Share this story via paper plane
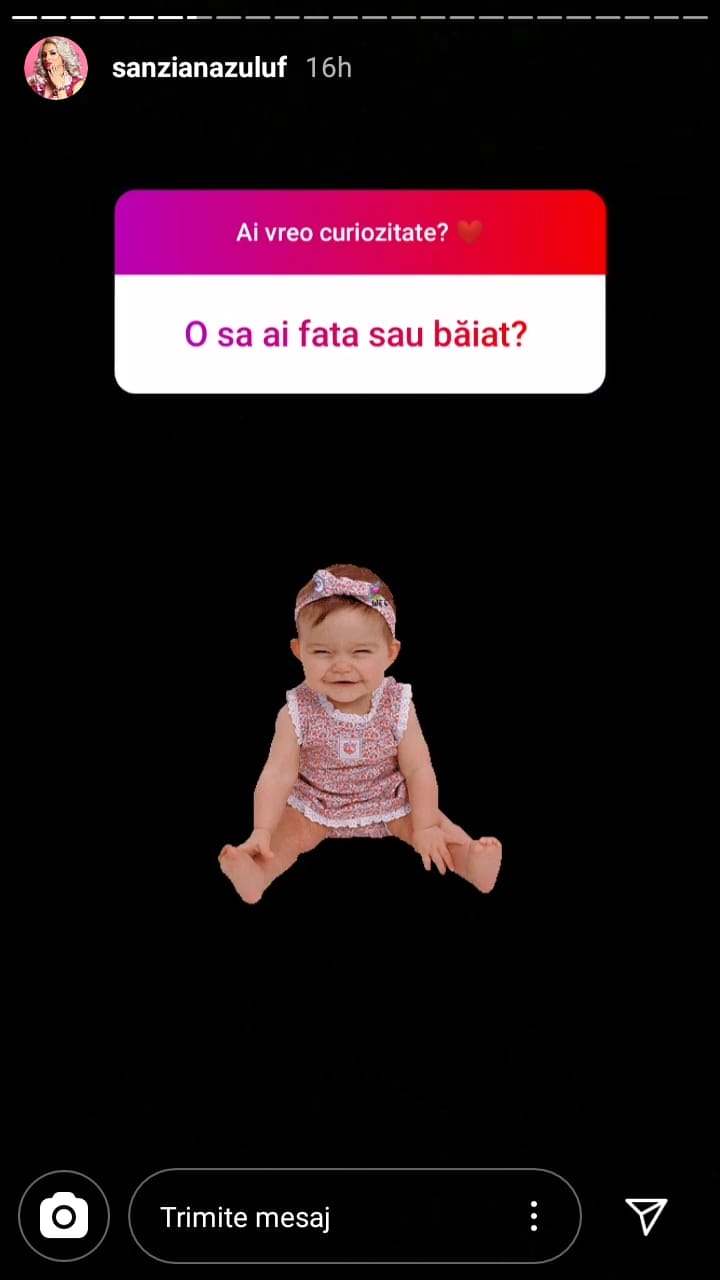 [646, 1216]
